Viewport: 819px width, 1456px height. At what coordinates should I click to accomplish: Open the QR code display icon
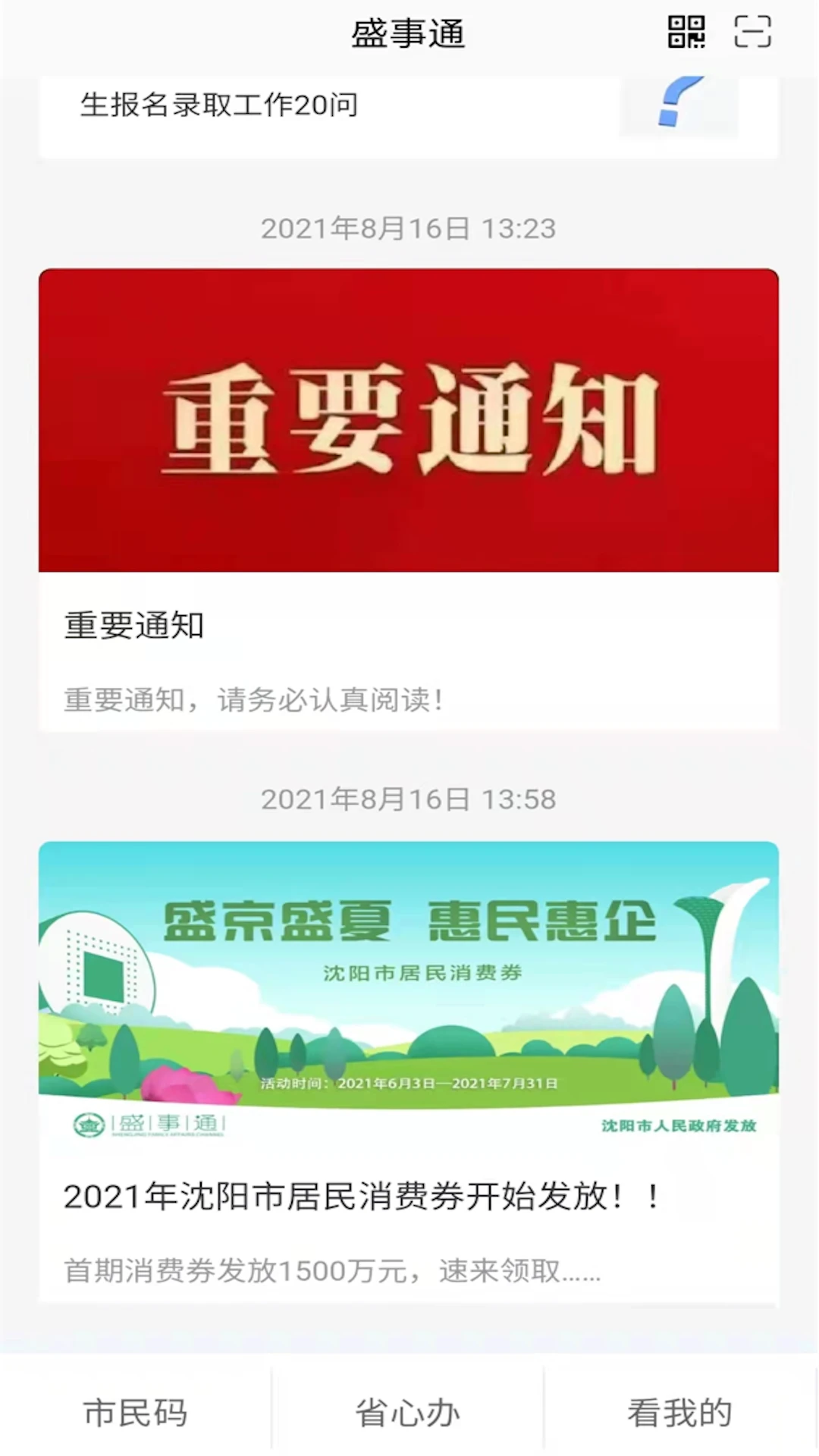[685, 32]
